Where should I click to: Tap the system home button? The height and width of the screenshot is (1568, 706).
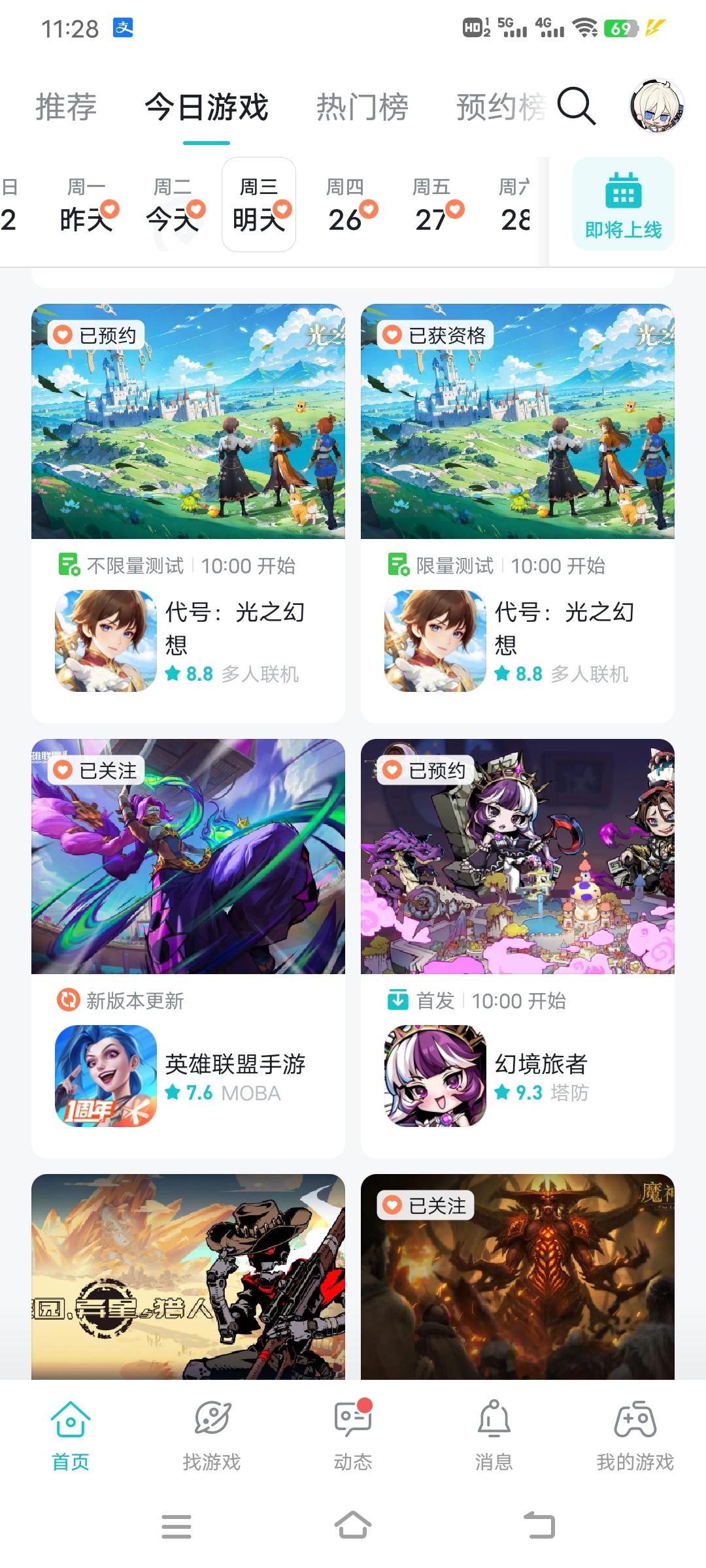tap(353, 1526)
